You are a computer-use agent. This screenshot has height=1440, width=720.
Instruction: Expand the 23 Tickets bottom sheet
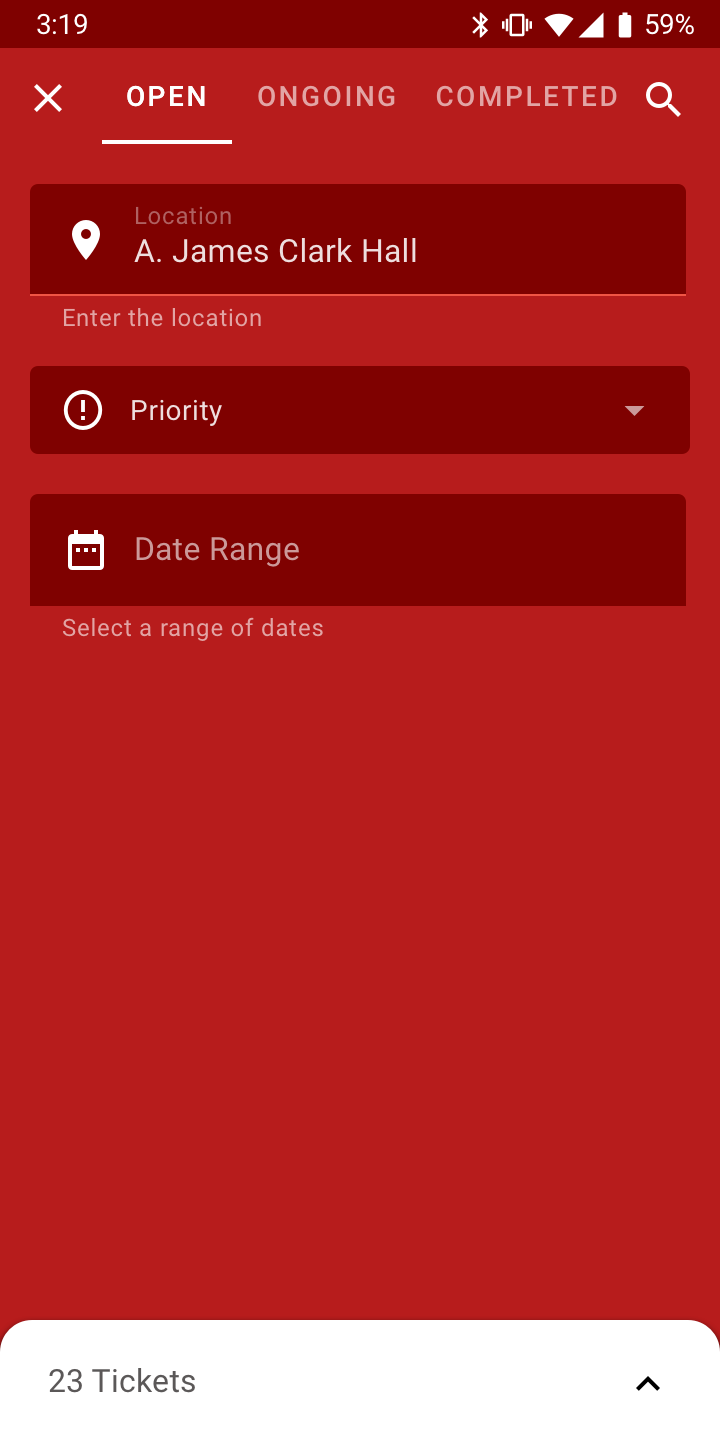tap(360, 1382)
